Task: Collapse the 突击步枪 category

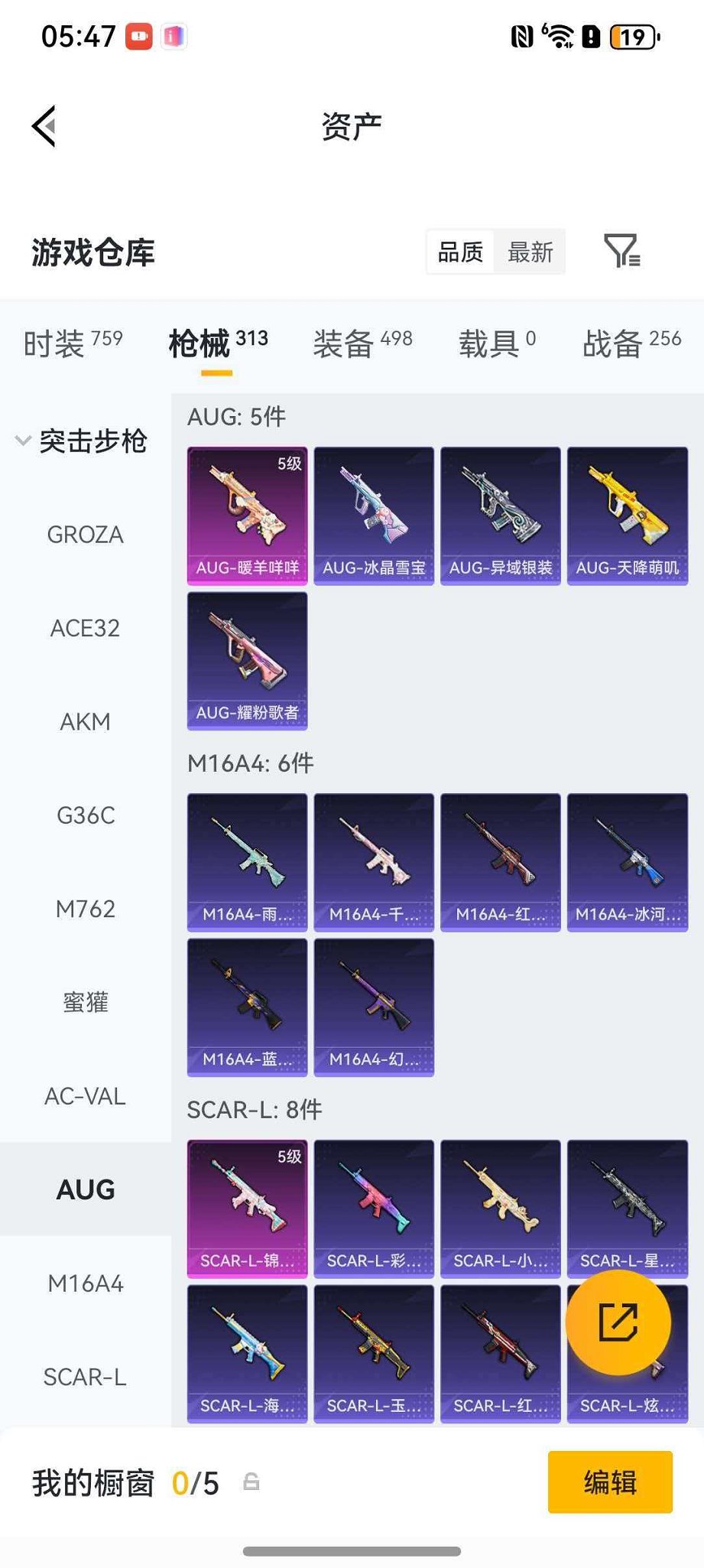Action: pos(23,441)
